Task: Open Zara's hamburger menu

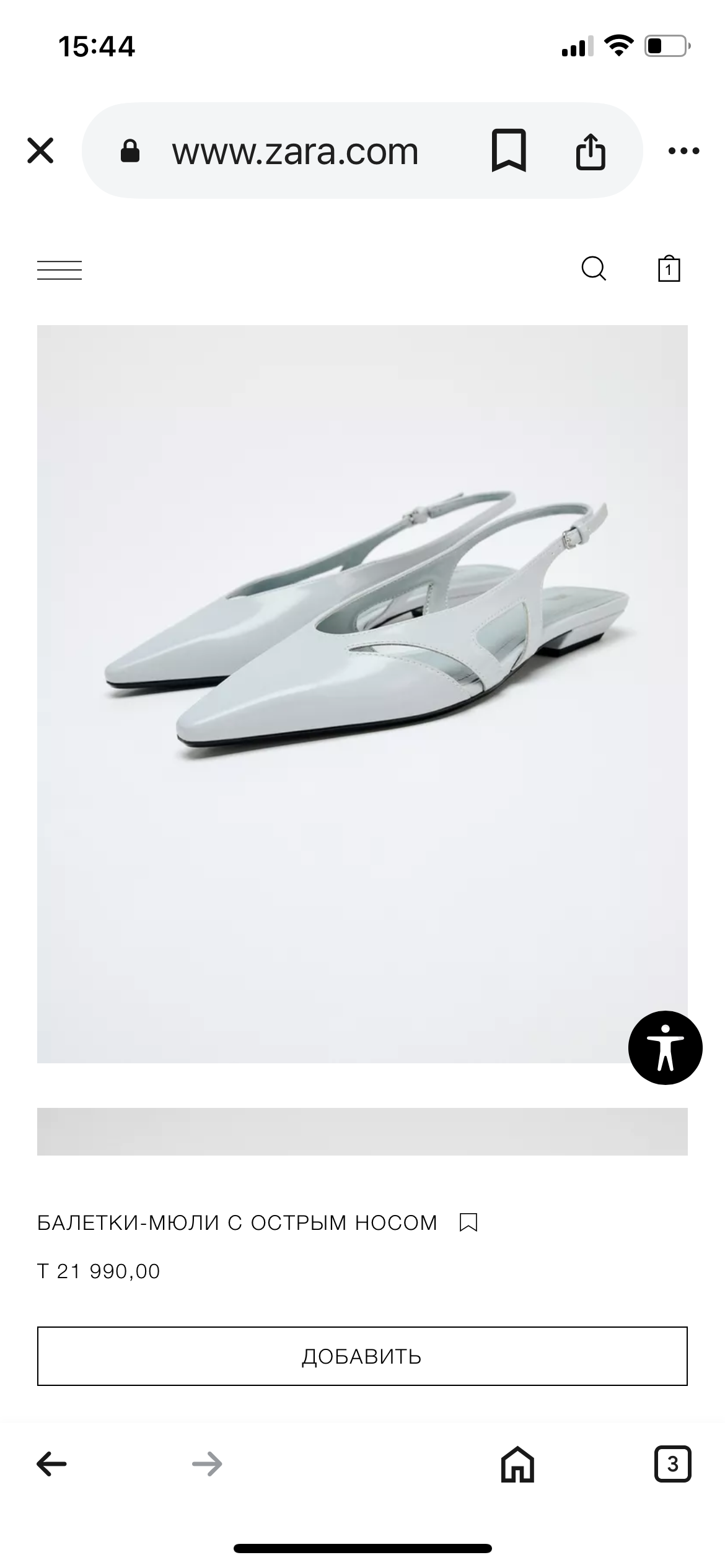Action: 59,270
